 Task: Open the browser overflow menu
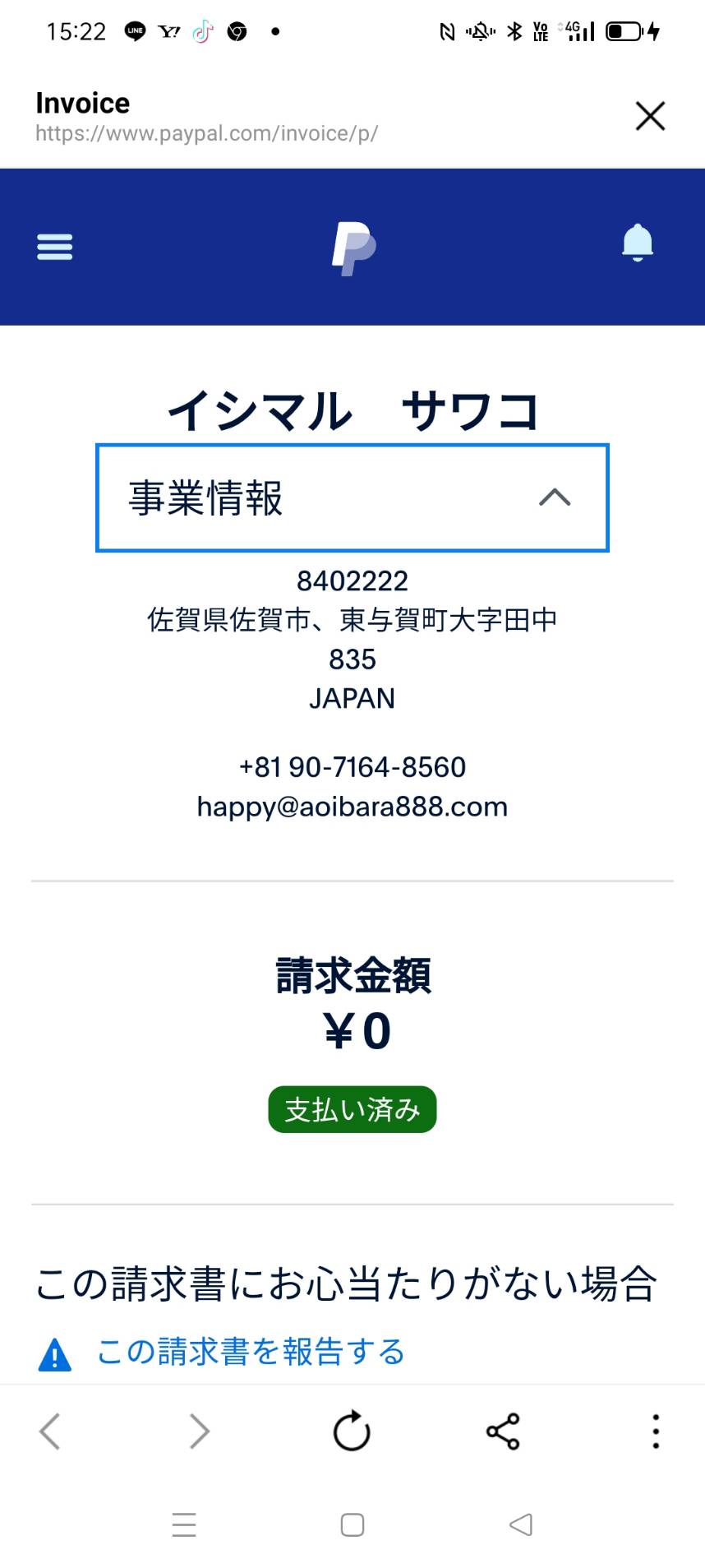click(656, 1432)
